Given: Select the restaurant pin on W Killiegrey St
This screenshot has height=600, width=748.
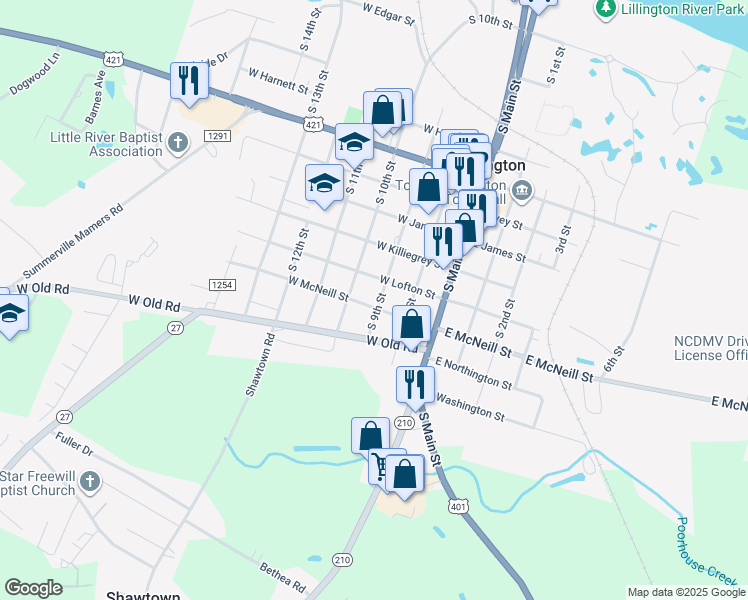Looking at the screenshot, I should coord(441,241).
